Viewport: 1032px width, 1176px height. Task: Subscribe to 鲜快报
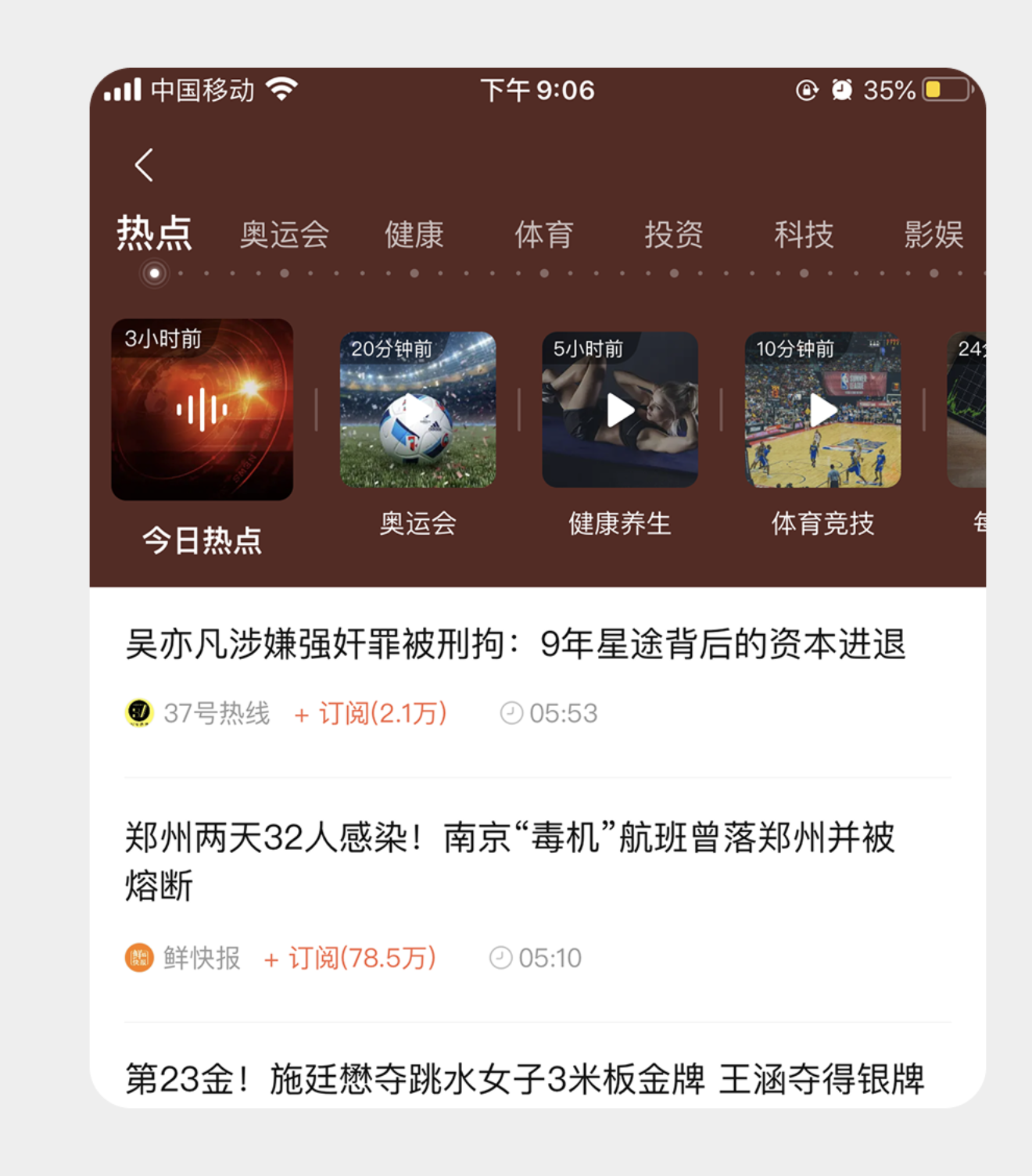point(350,958)
